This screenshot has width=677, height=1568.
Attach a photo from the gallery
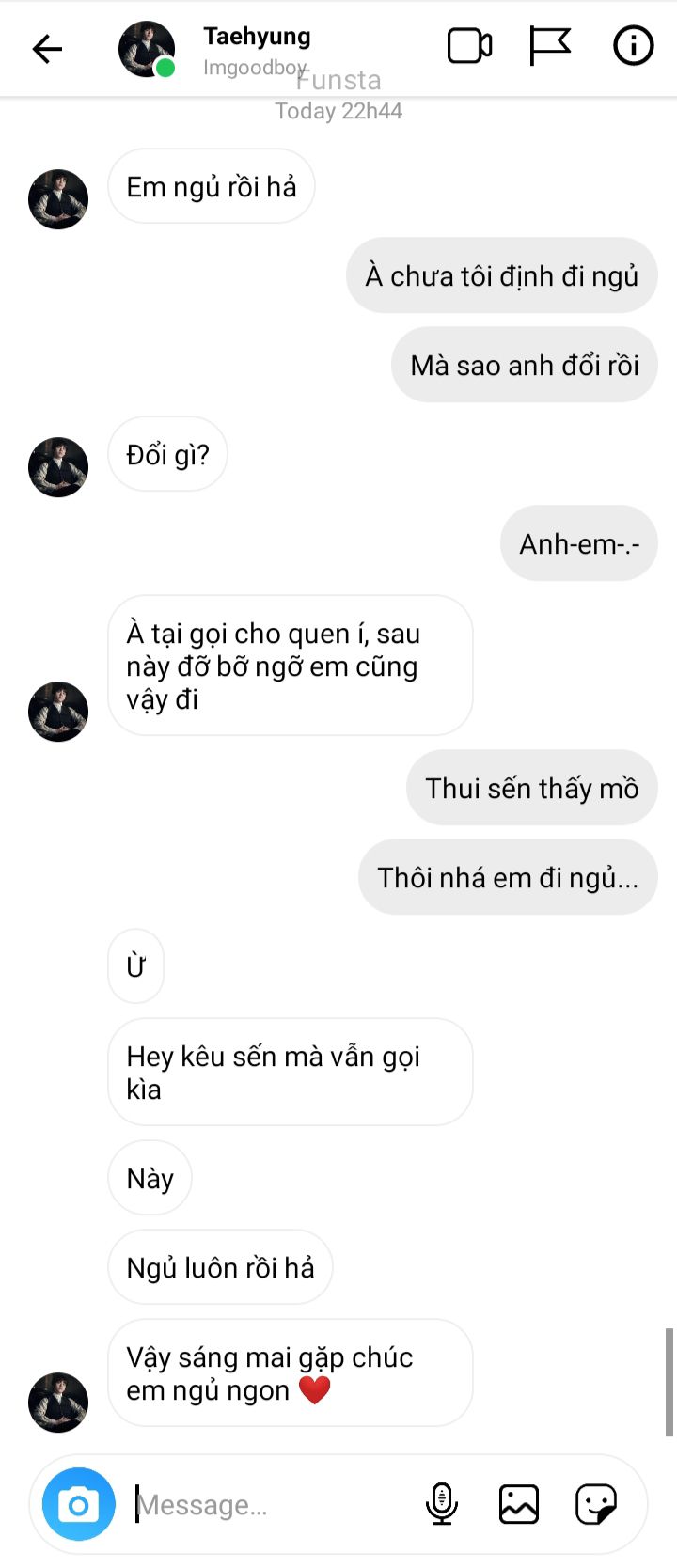point(518,1504)
